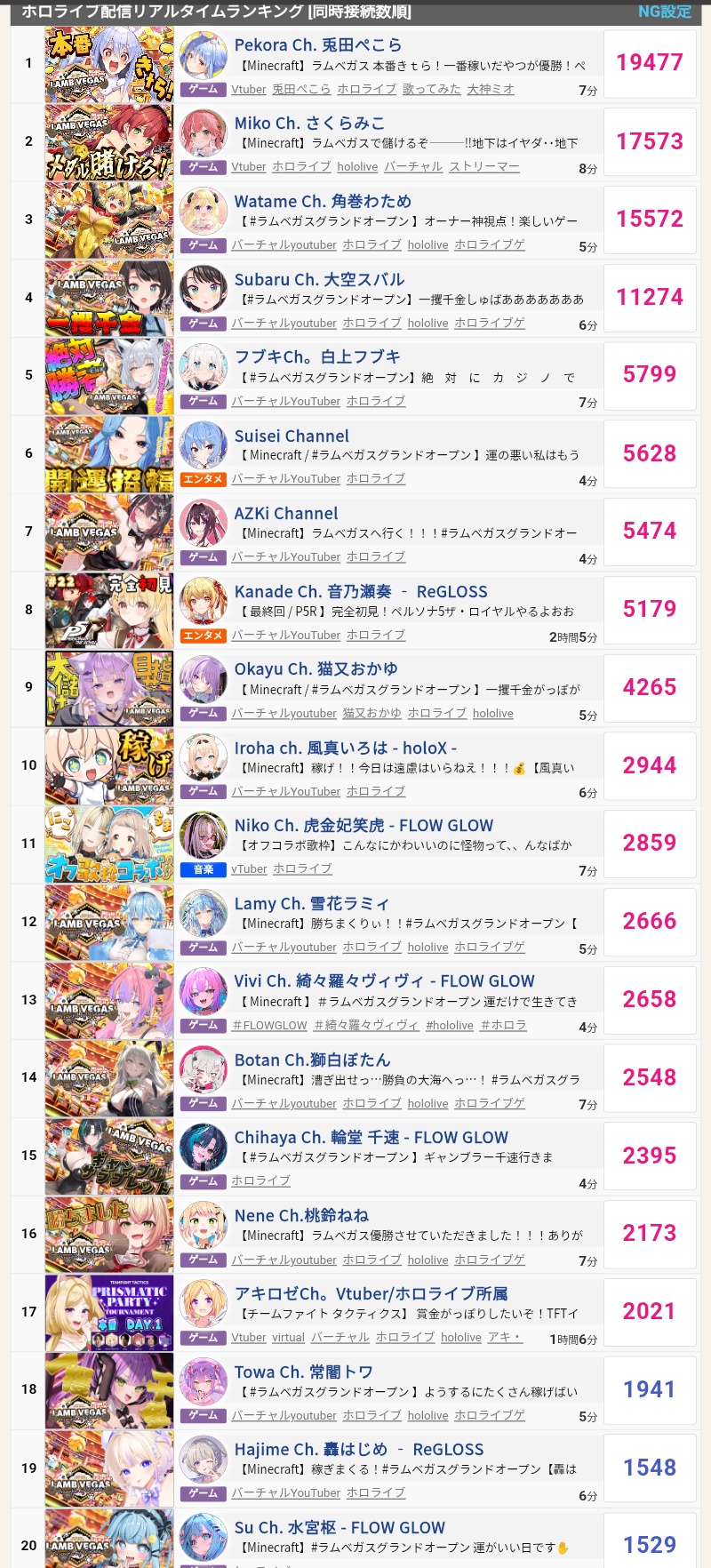Viewport: 711px width, 1568px height.
Task: Open Towa Ch. 常闇トワ channel link
Action: [303, 1372]
